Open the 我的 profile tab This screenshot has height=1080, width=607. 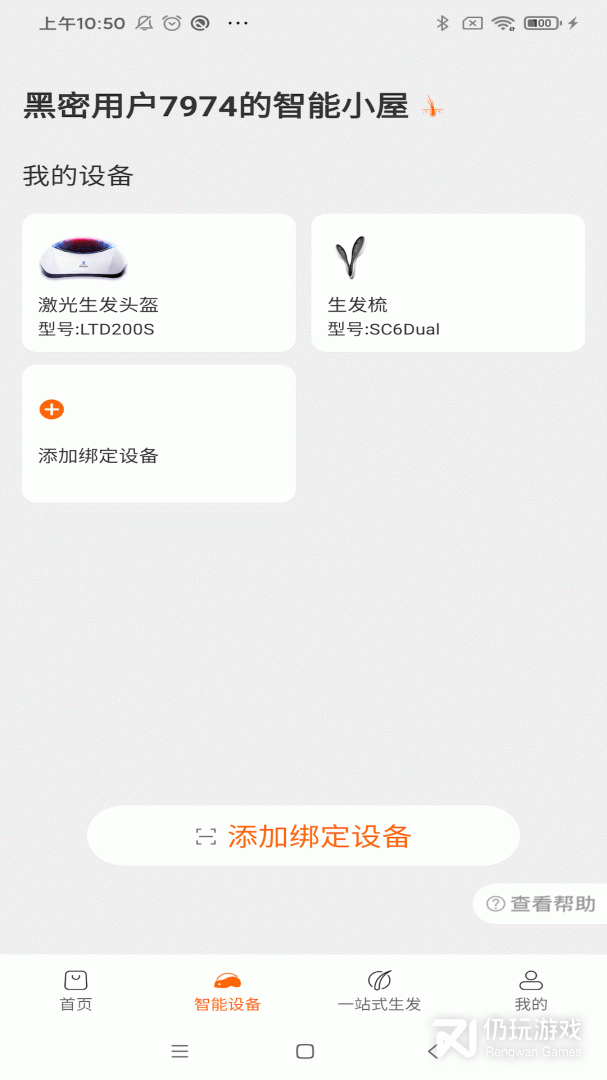pyautogui.click(x=531, y=990)
